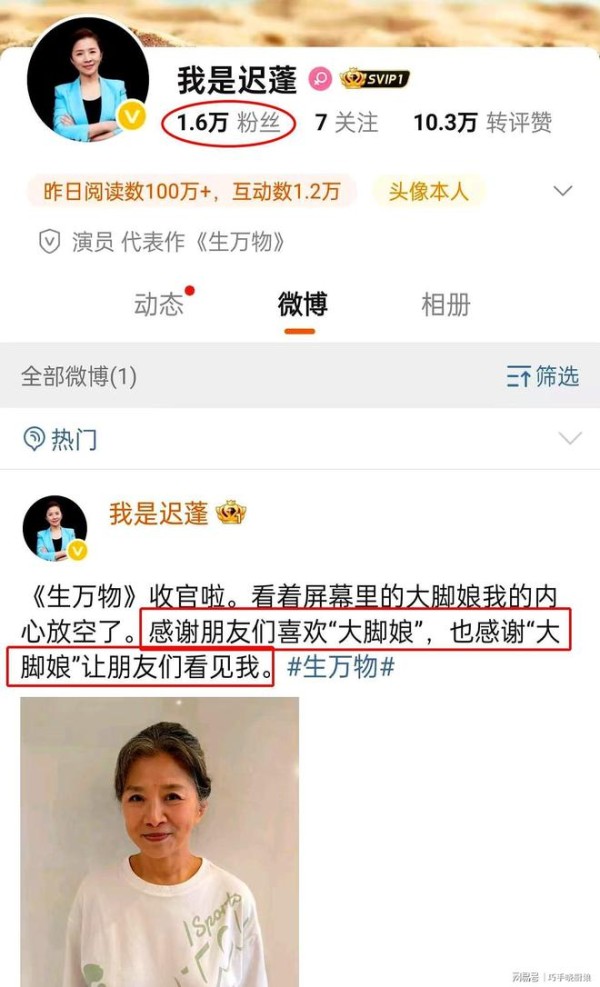Tap the small avatar beside the post

[x=56, y=528]
